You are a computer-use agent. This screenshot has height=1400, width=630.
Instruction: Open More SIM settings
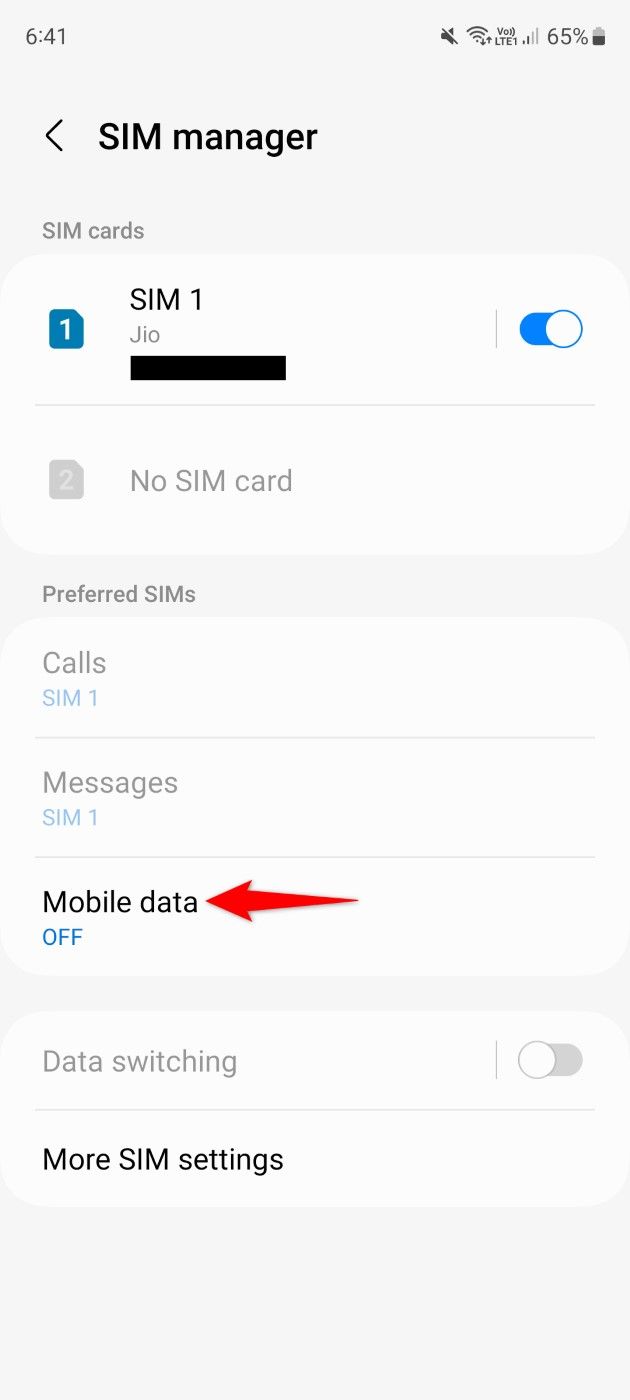[163, 1159]
